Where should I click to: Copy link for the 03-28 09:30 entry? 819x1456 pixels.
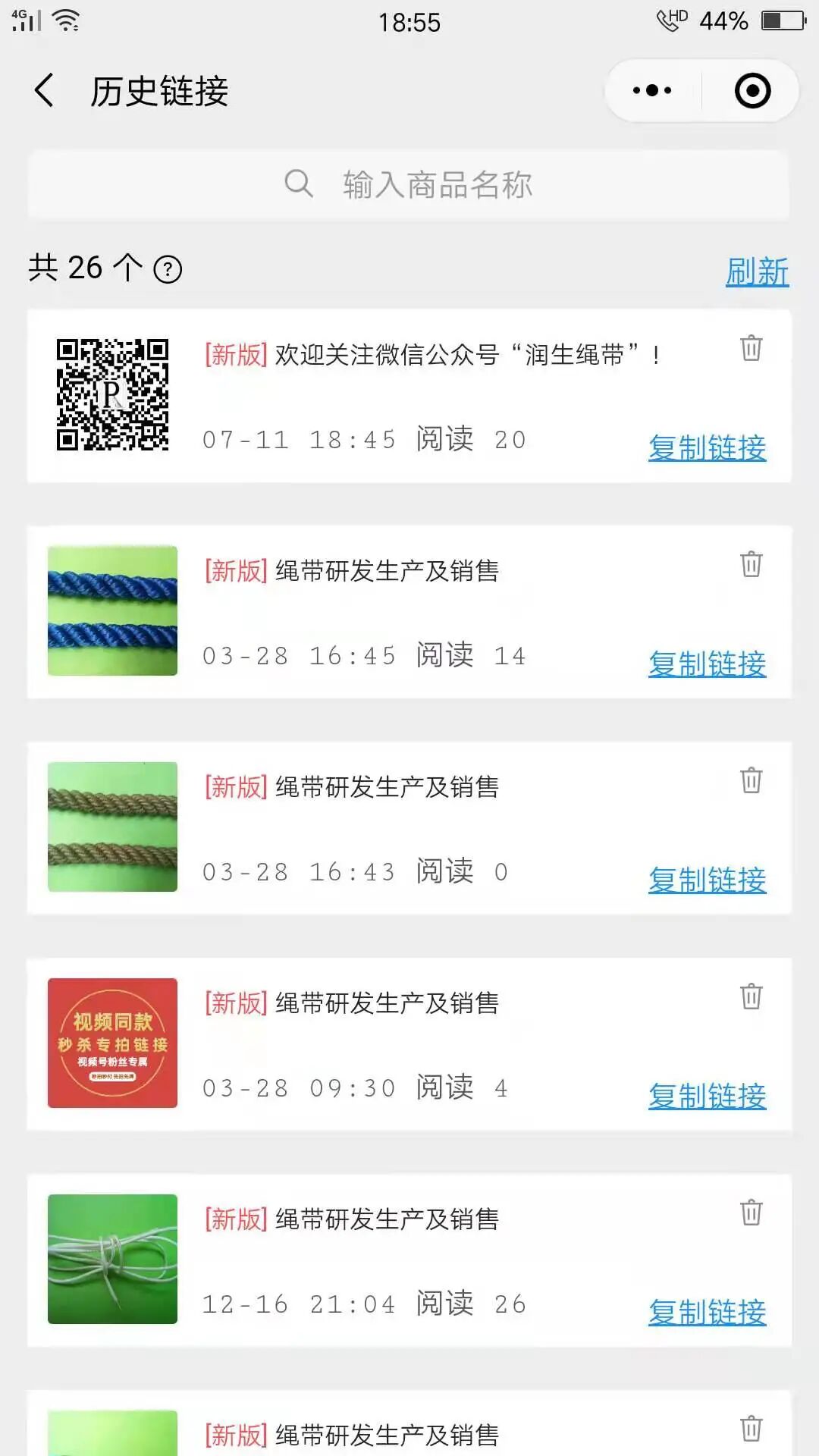click(707, 1096)
